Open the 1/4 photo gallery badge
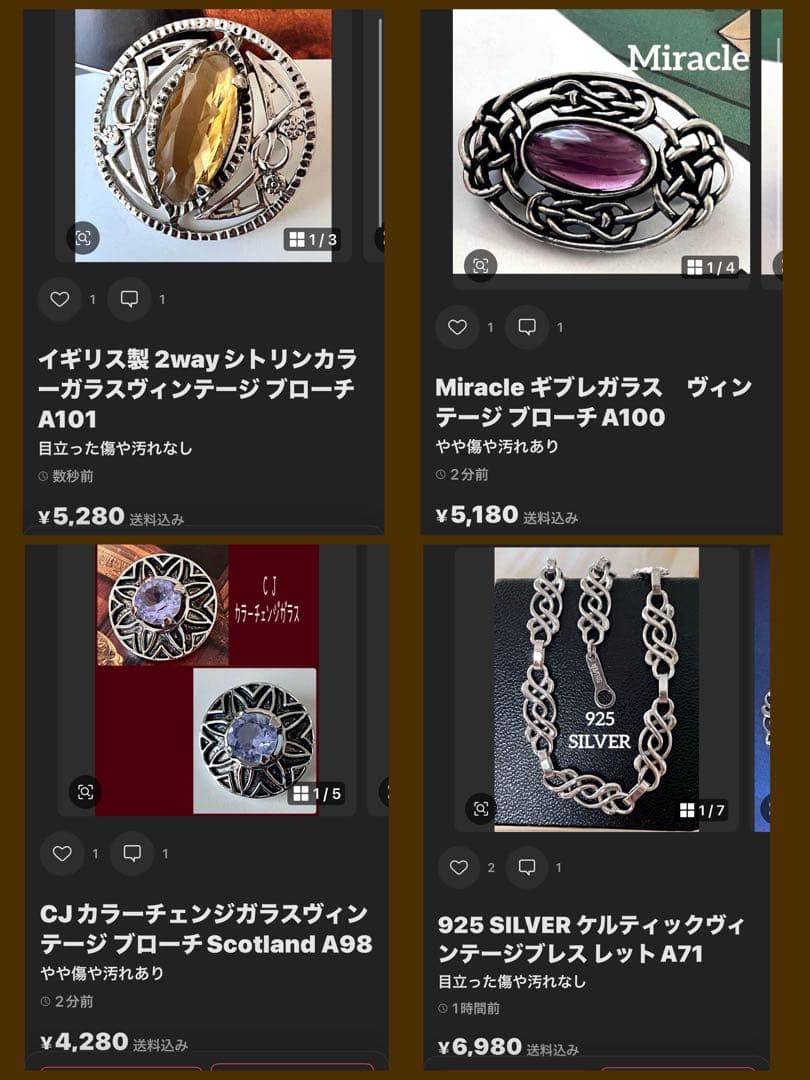The height and width of the screenshot is (1080, 810). [710, 264]
